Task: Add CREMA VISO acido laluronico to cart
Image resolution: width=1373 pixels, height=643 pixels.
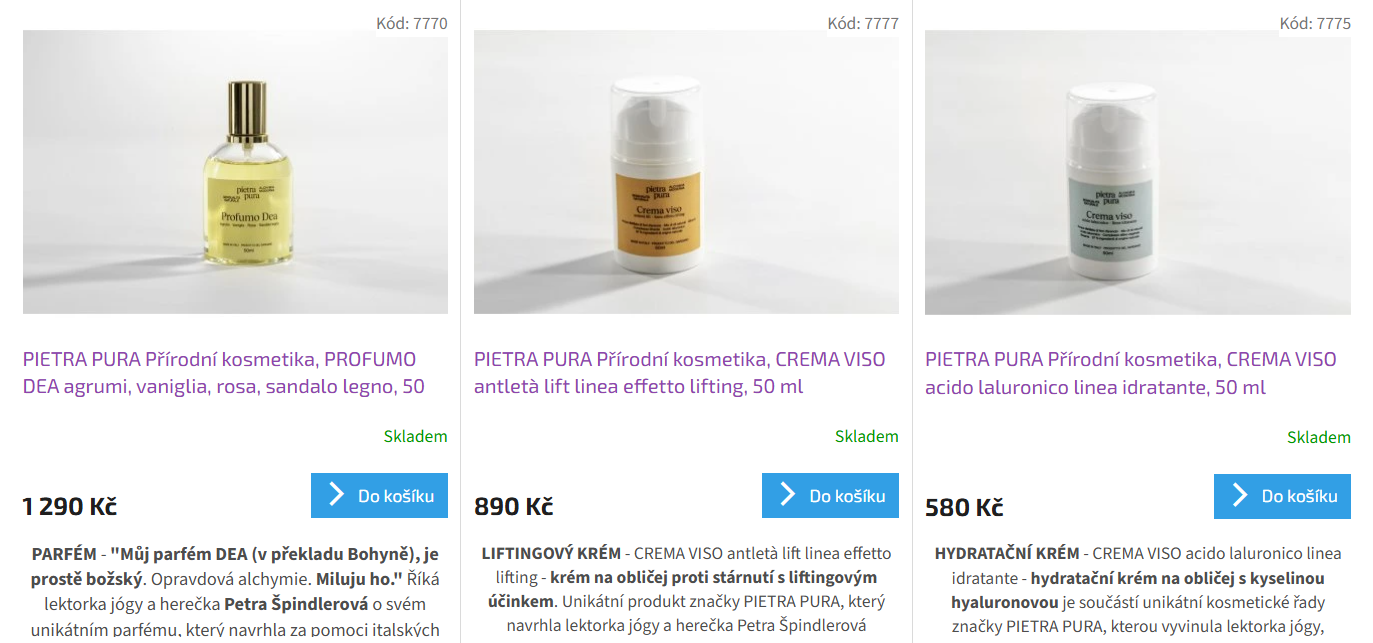Action: tap(1282, 496)
